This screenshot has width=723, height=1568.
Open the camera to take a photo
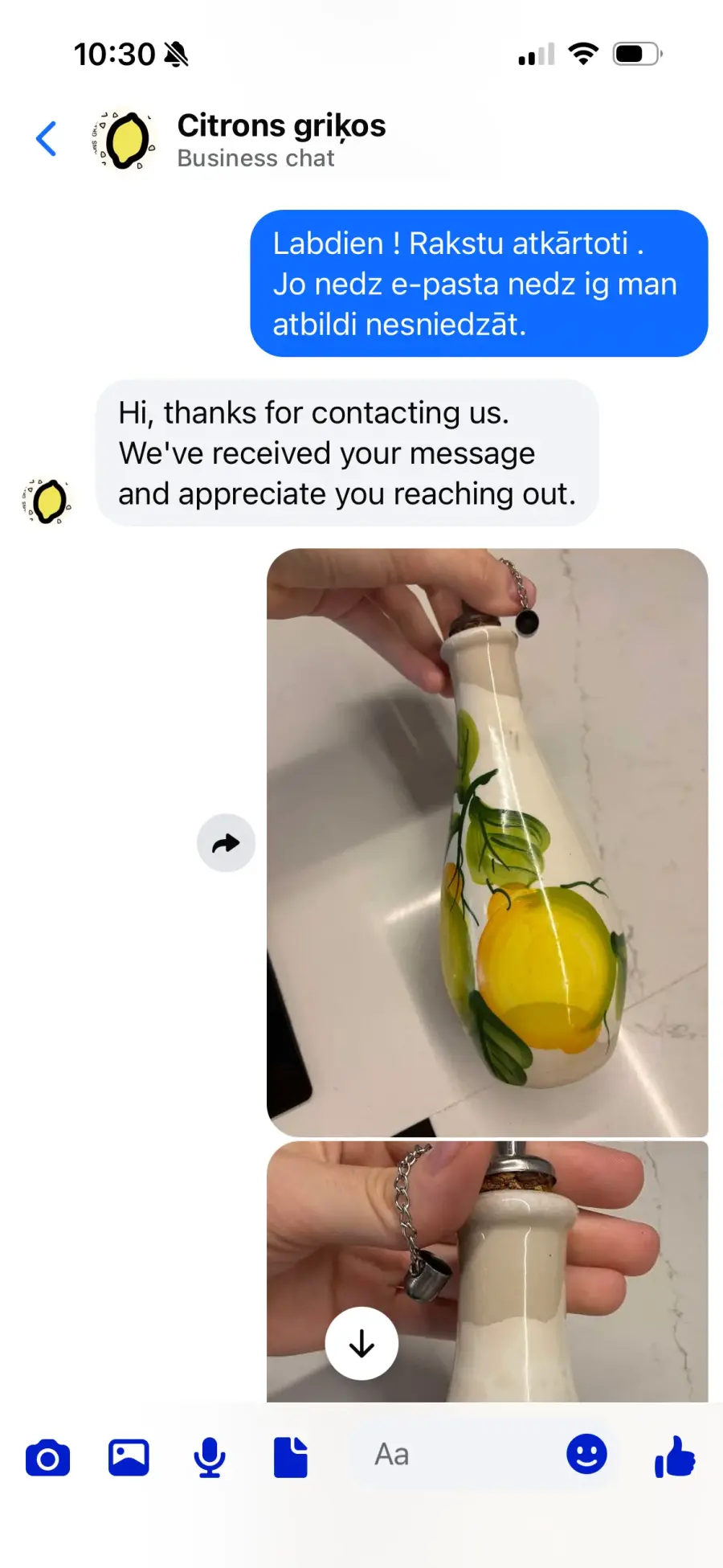coord(48,1457)
